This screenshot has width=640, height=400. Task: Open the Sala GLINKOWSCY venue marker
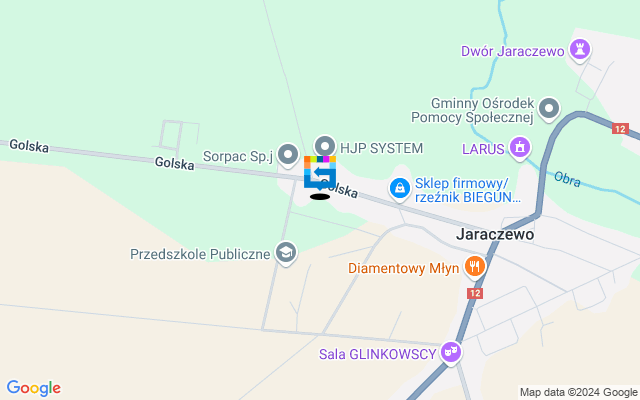click(x=451, y=352)
